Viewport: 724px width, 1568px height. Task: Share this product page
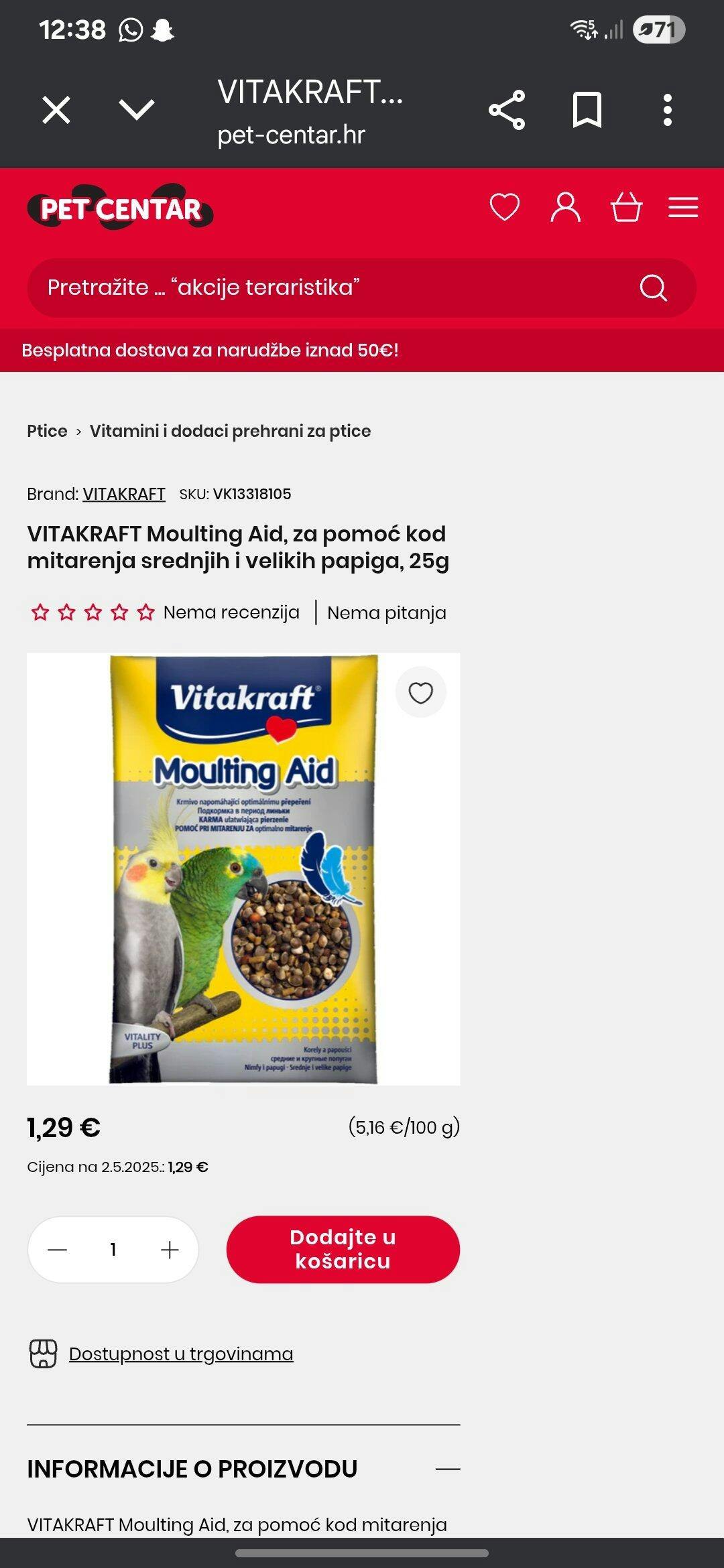507,110
